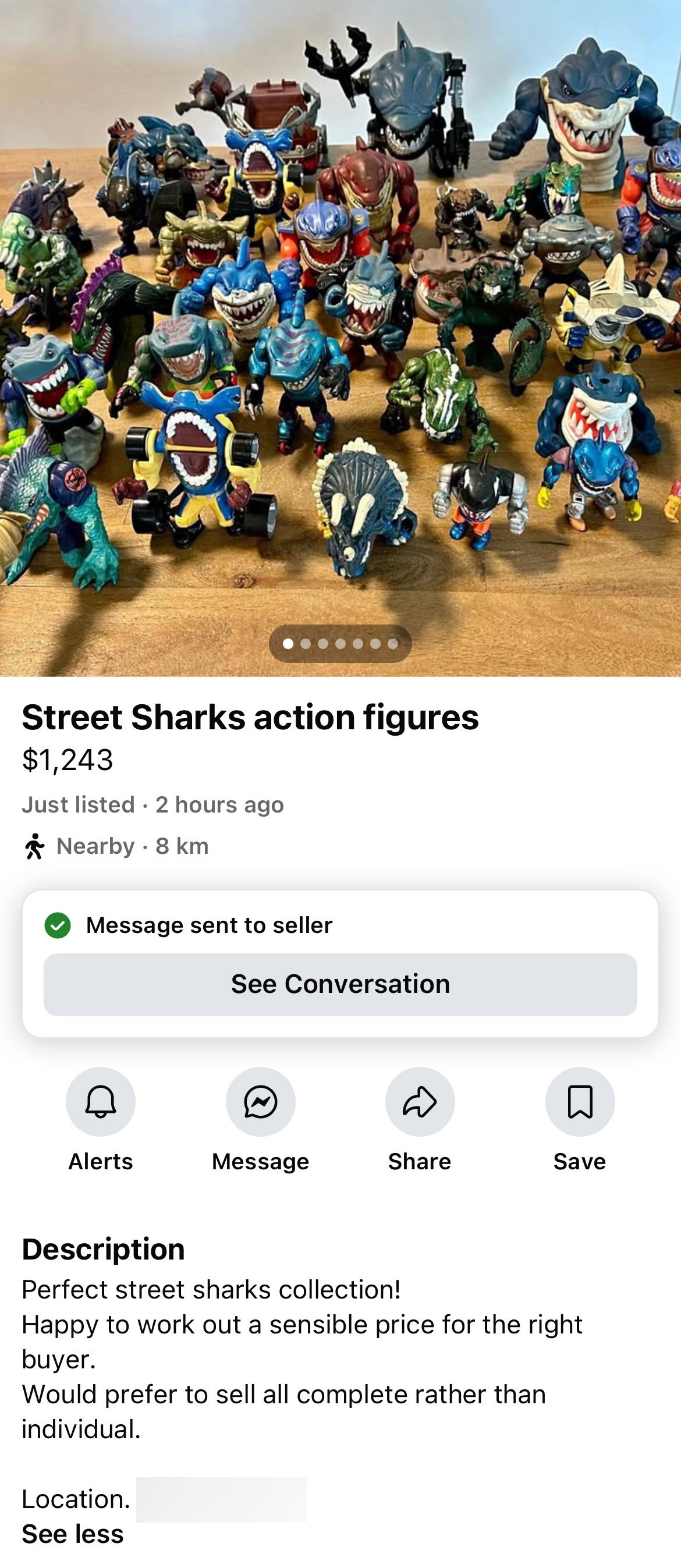This screenshot has height=1568, width=681.
Task: Share this Street Sharks listing
Action: [x=420, y=1101]
